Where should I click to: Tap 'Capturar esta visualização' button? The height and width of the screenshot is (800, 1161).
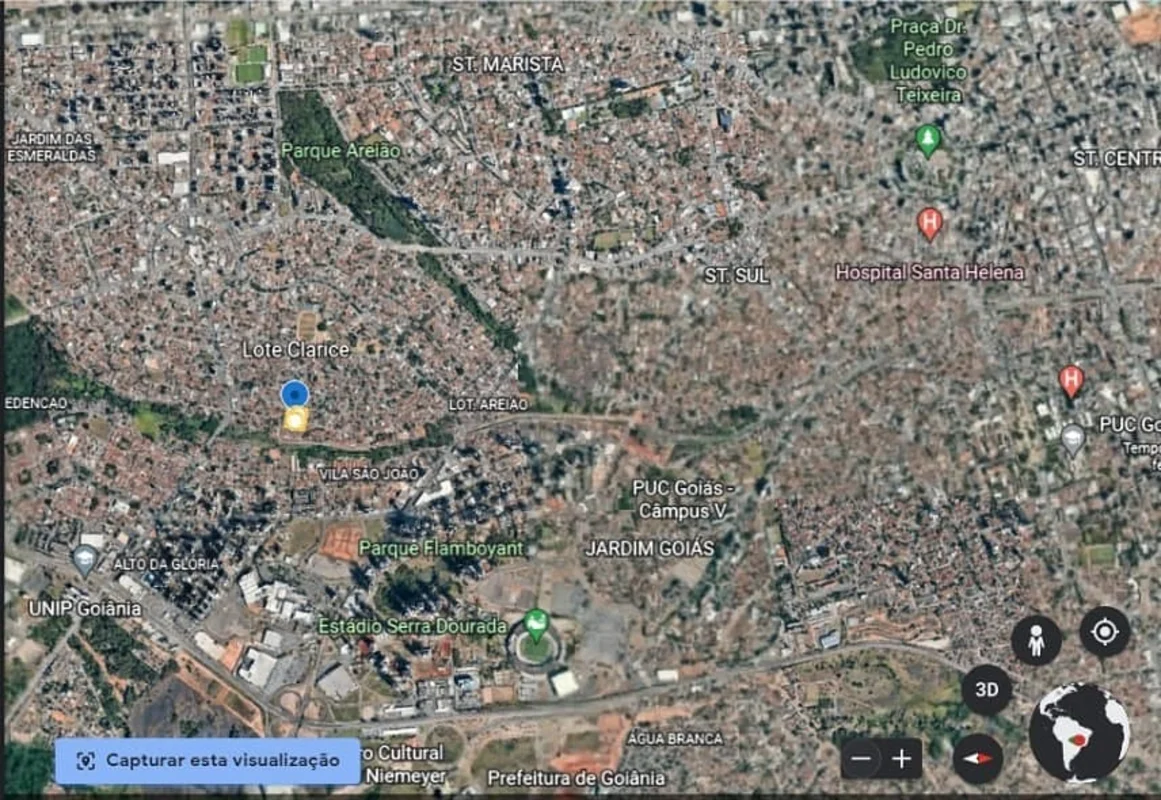(208, 760)
